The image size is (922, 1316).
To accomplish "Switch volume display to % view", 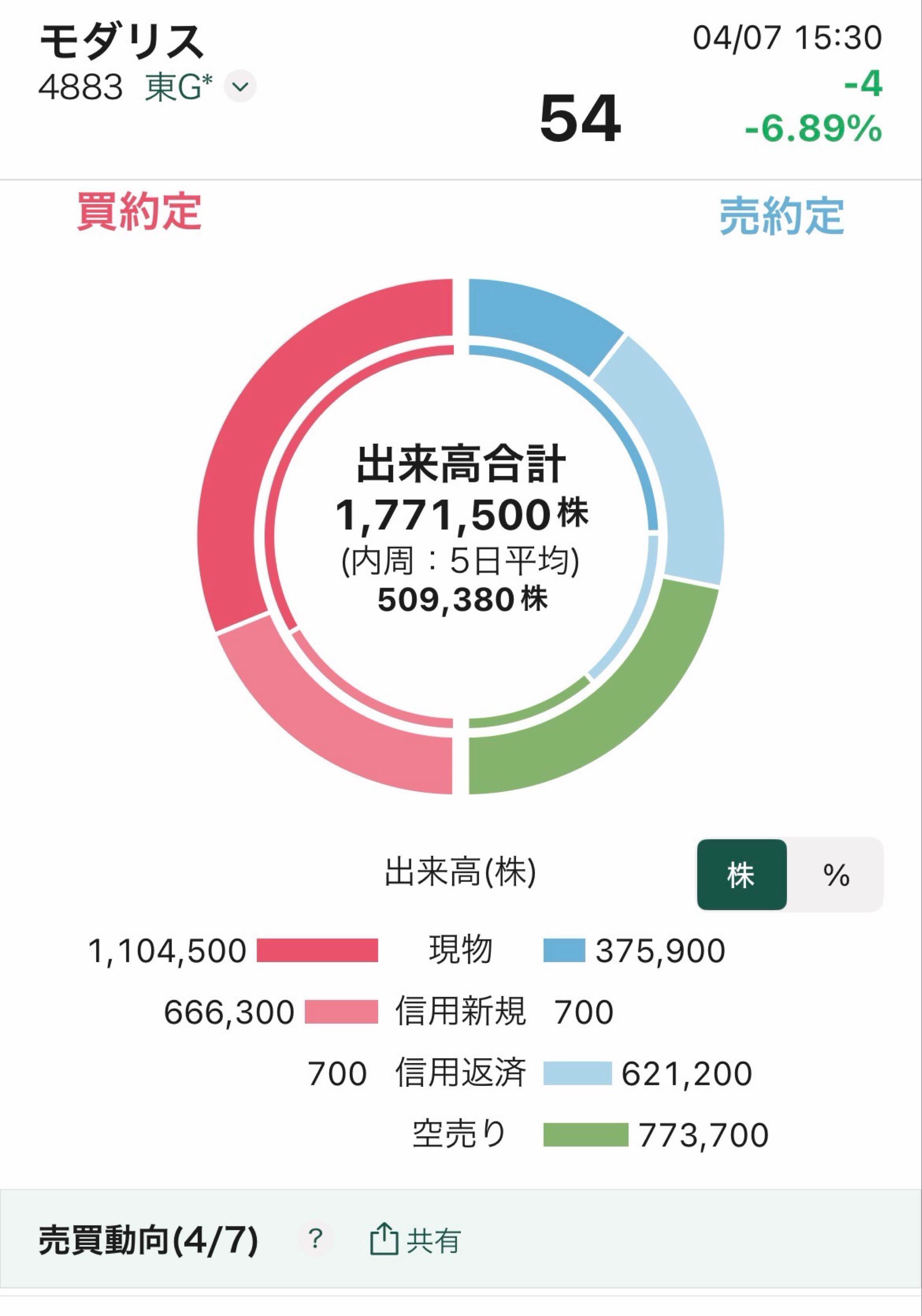I will pos(835,875).
